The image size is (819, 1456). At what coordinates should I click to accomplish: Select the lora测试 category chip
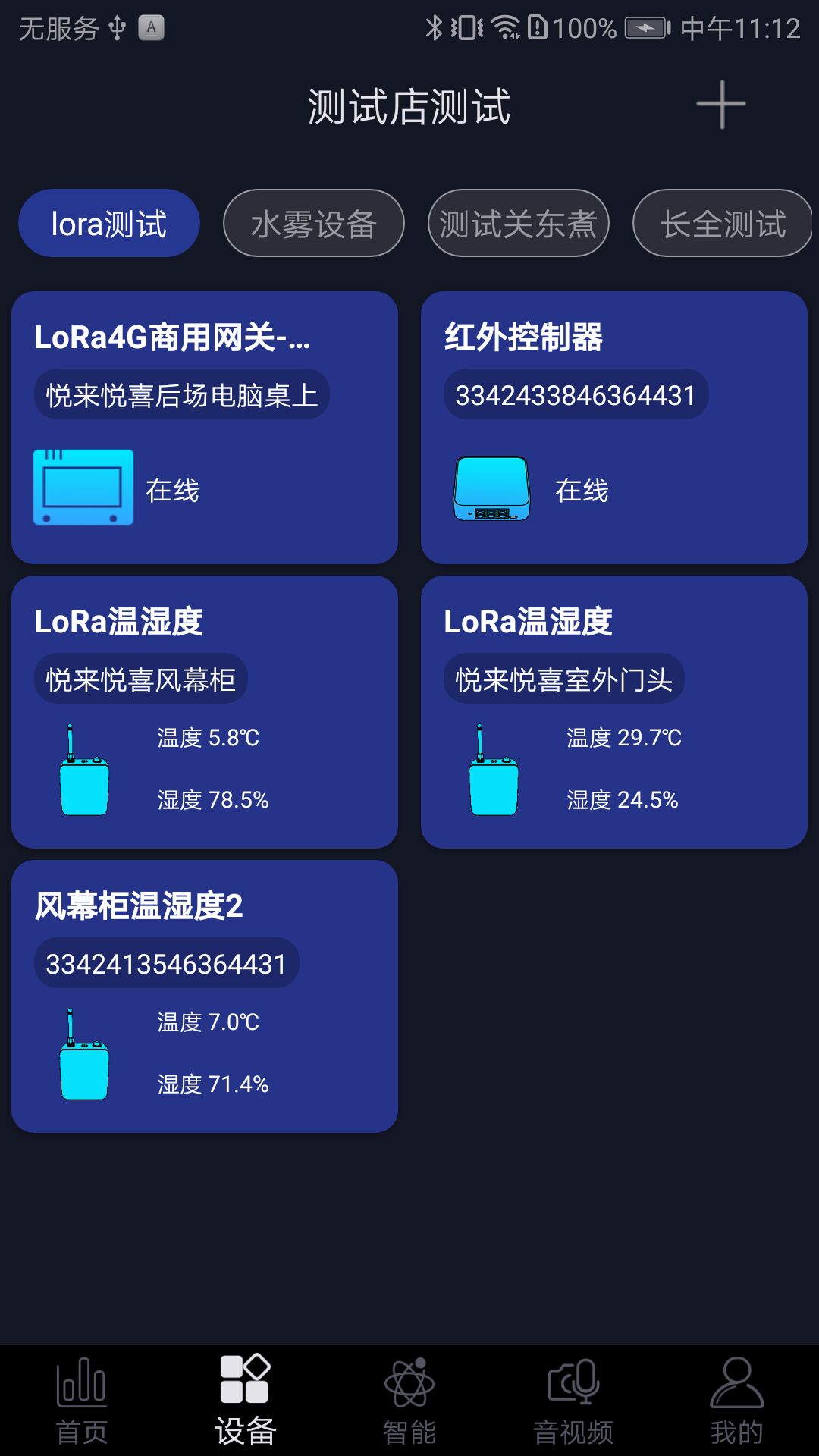tap(109, 224)
